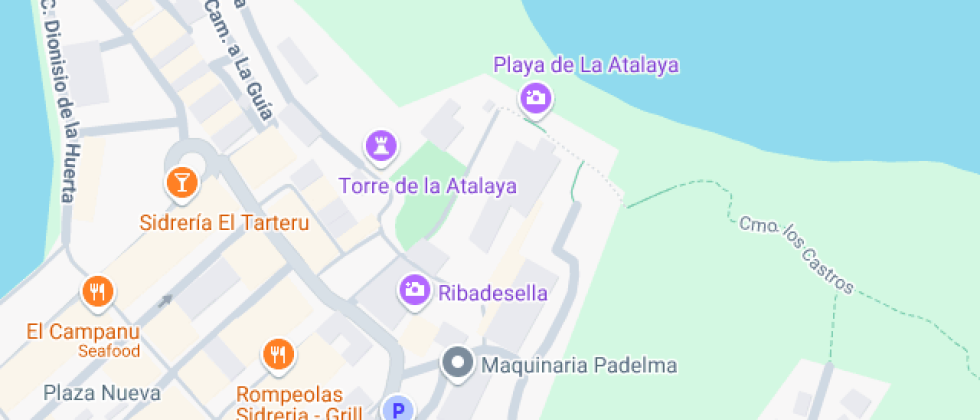Screen dimensions: 980x420
Task: View the Ribadesella photo spot marker
Action: [x=414, y=291]
